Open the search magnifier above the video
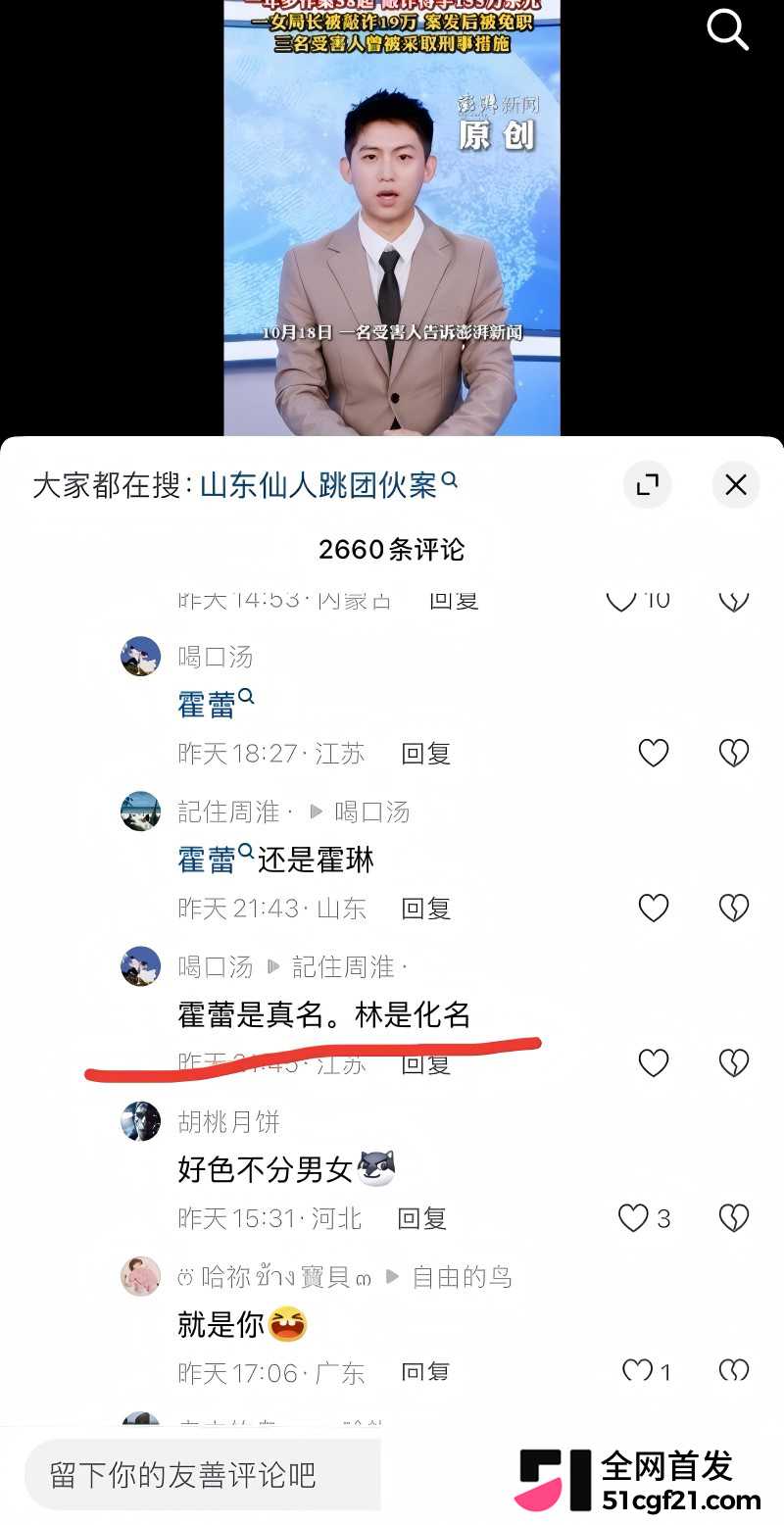This screenshot has width=784, height=1525. (728, 29)
